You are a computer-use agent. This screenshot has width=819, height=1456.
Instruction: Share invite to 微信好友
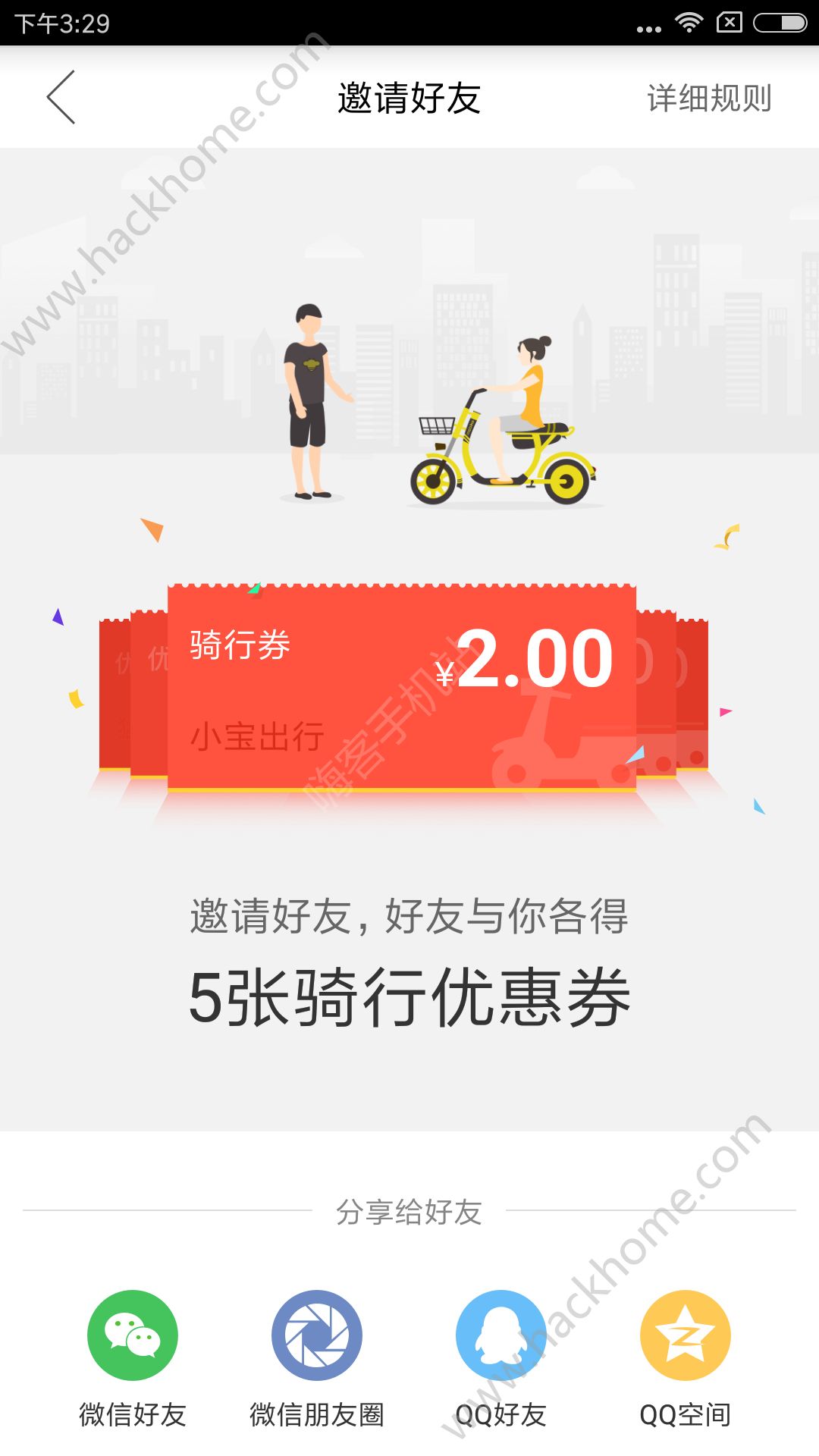pos(133,1335)
